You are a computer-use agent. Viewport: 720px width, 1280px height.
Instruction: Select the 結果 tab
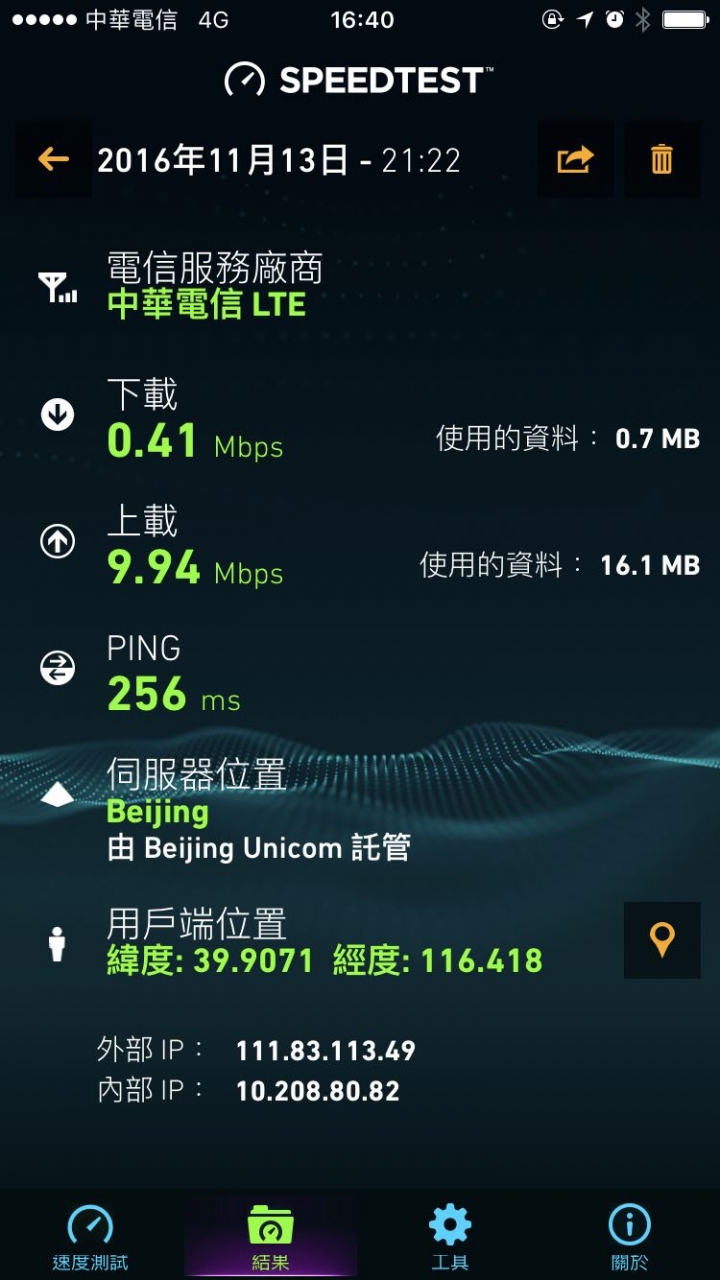click(270, 1236)
